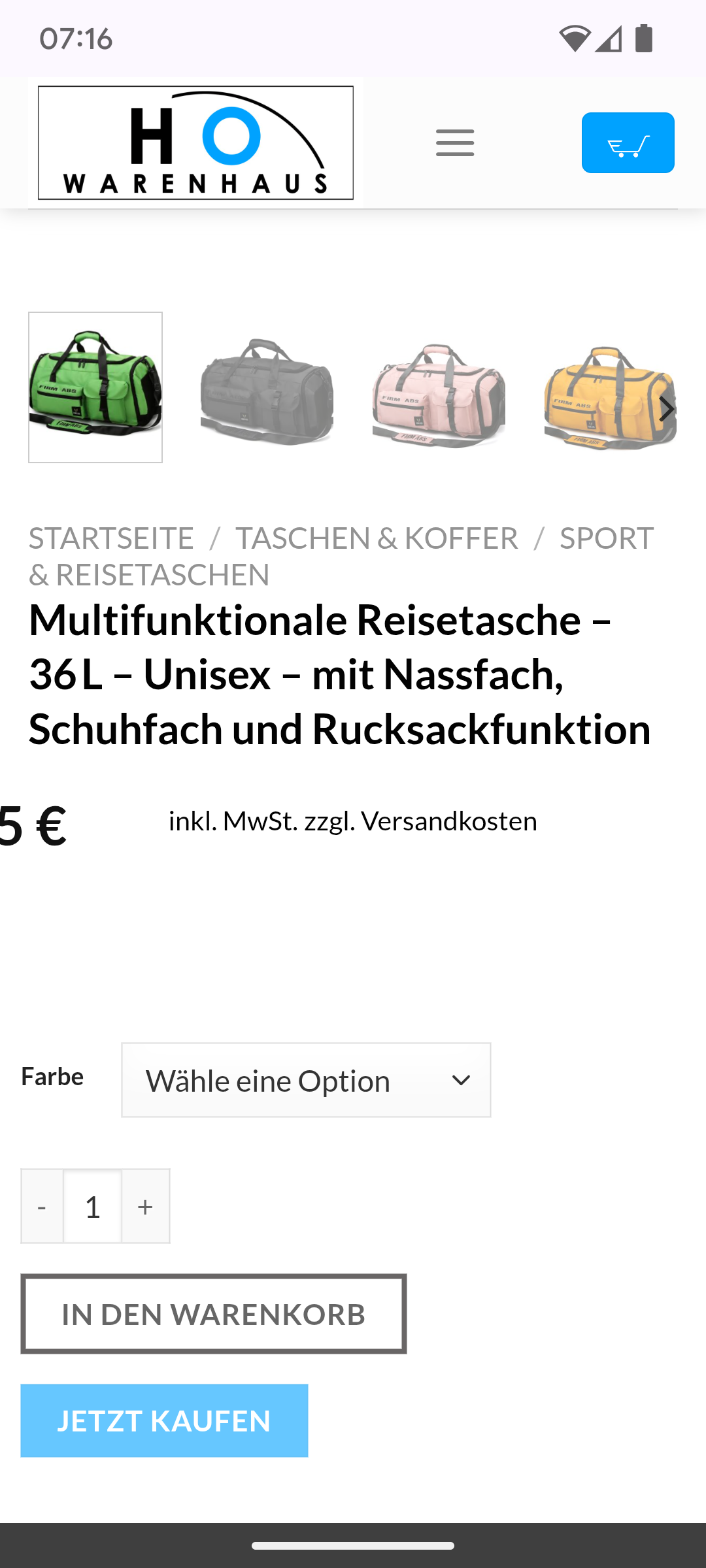The height and width of the screenshot is (1568, 706).
Task: Go to HO Warenhaus homepage via logo
Action: pyautogui.click(x=195, y=142)
